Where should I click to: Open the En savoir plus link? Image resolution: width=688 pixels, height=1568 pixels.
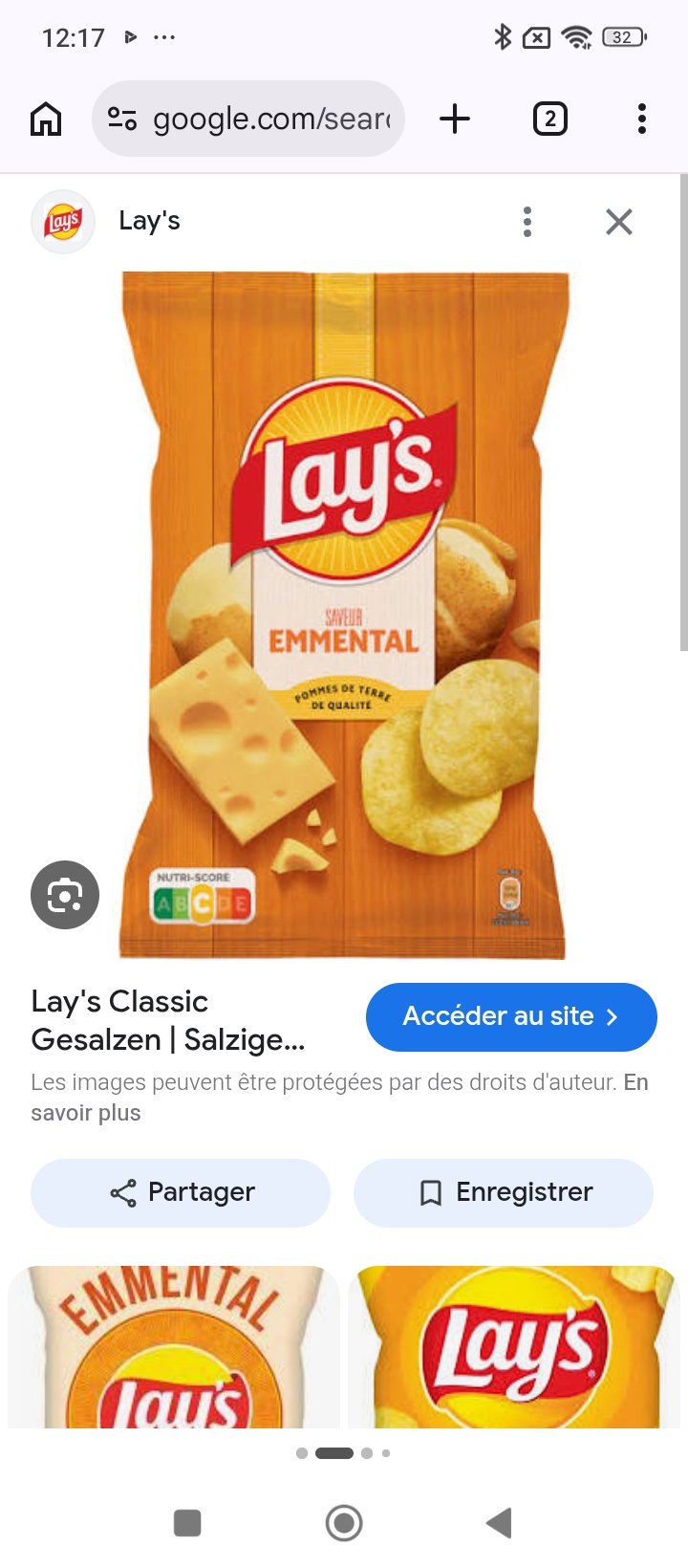click(339, 1098)
